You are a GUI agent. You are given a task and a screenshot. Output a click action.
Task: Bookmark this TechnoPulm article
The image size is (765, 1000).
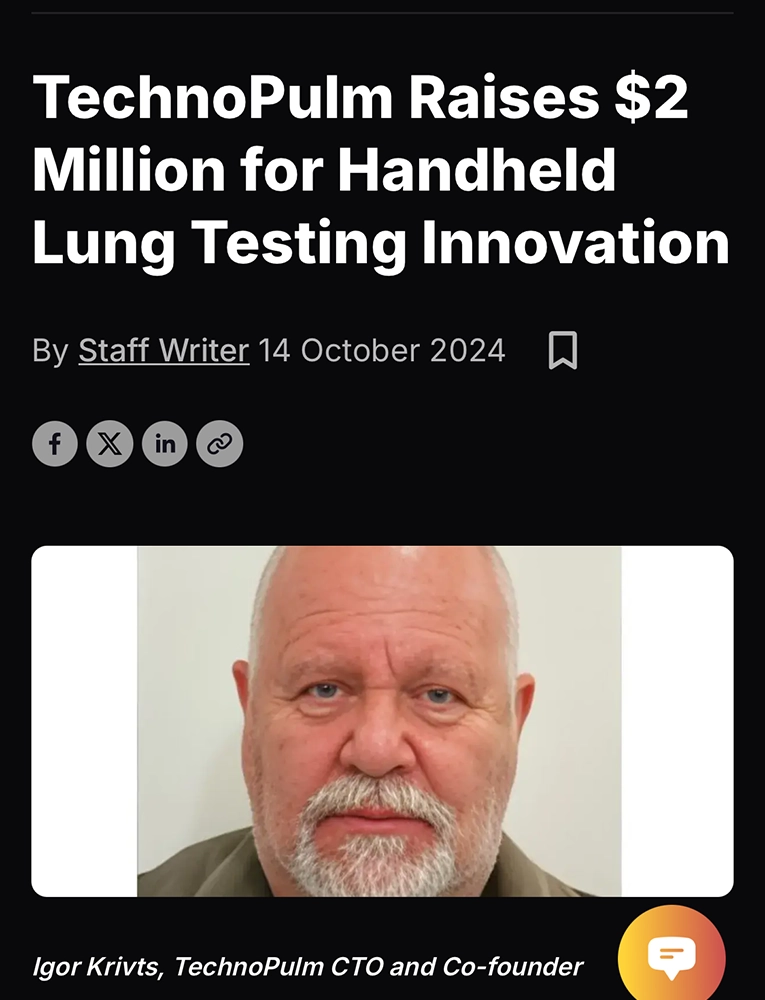563,351
